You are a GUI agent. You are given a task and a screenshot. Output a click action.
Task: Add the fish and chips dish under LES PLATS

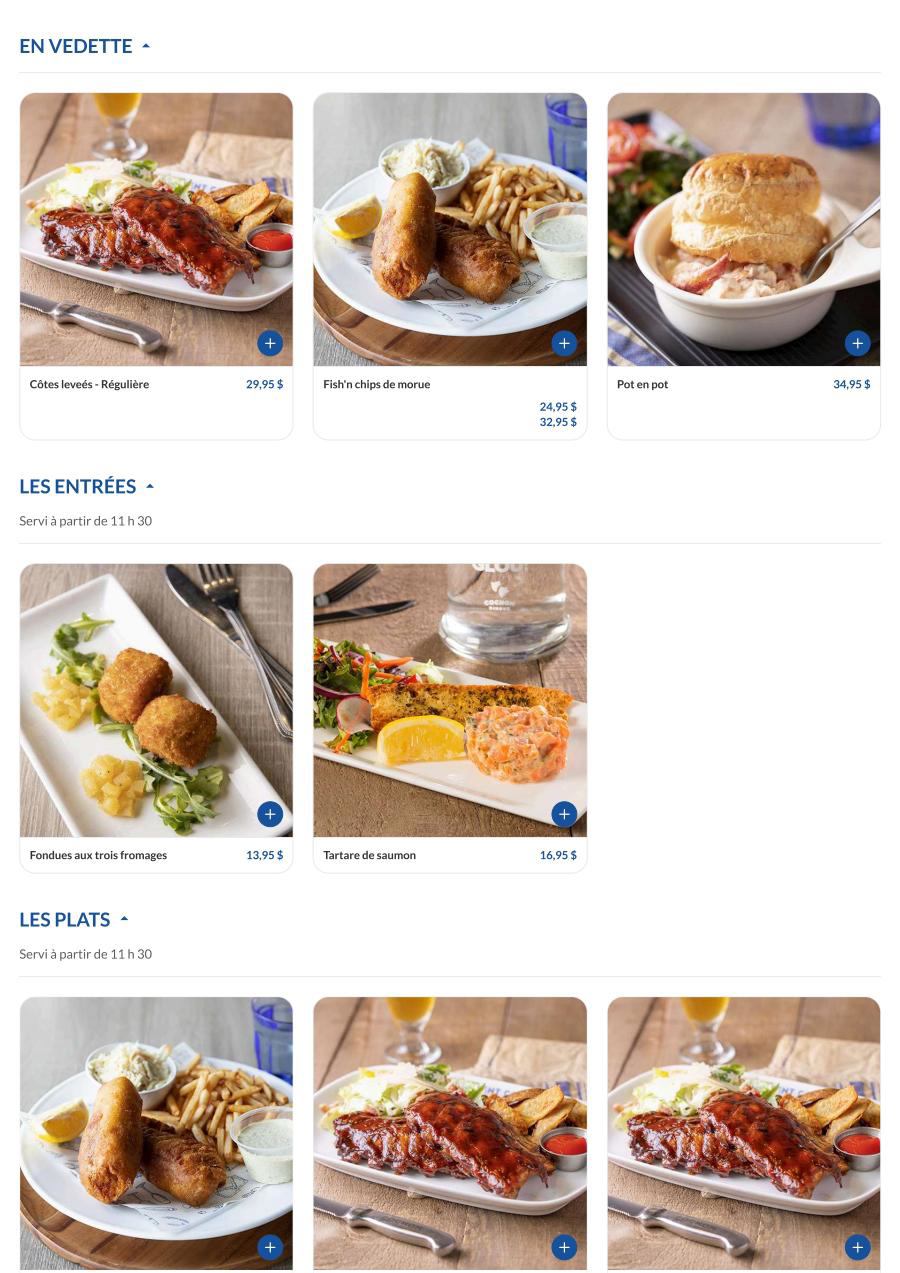tap(270, 1247)
